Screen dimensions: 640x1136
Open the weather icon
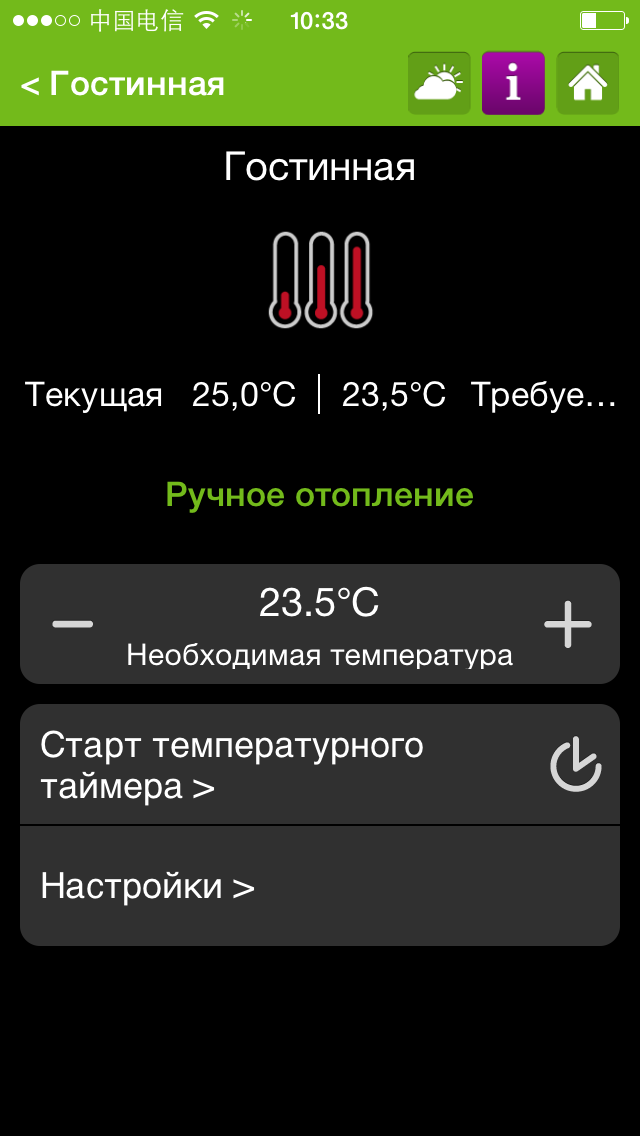coord(439,84)
